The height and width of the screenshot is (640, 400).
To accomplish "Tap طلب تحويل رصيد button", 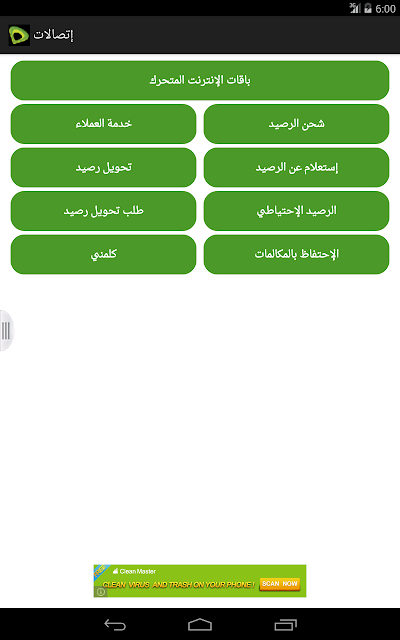I will coord(103,211).
